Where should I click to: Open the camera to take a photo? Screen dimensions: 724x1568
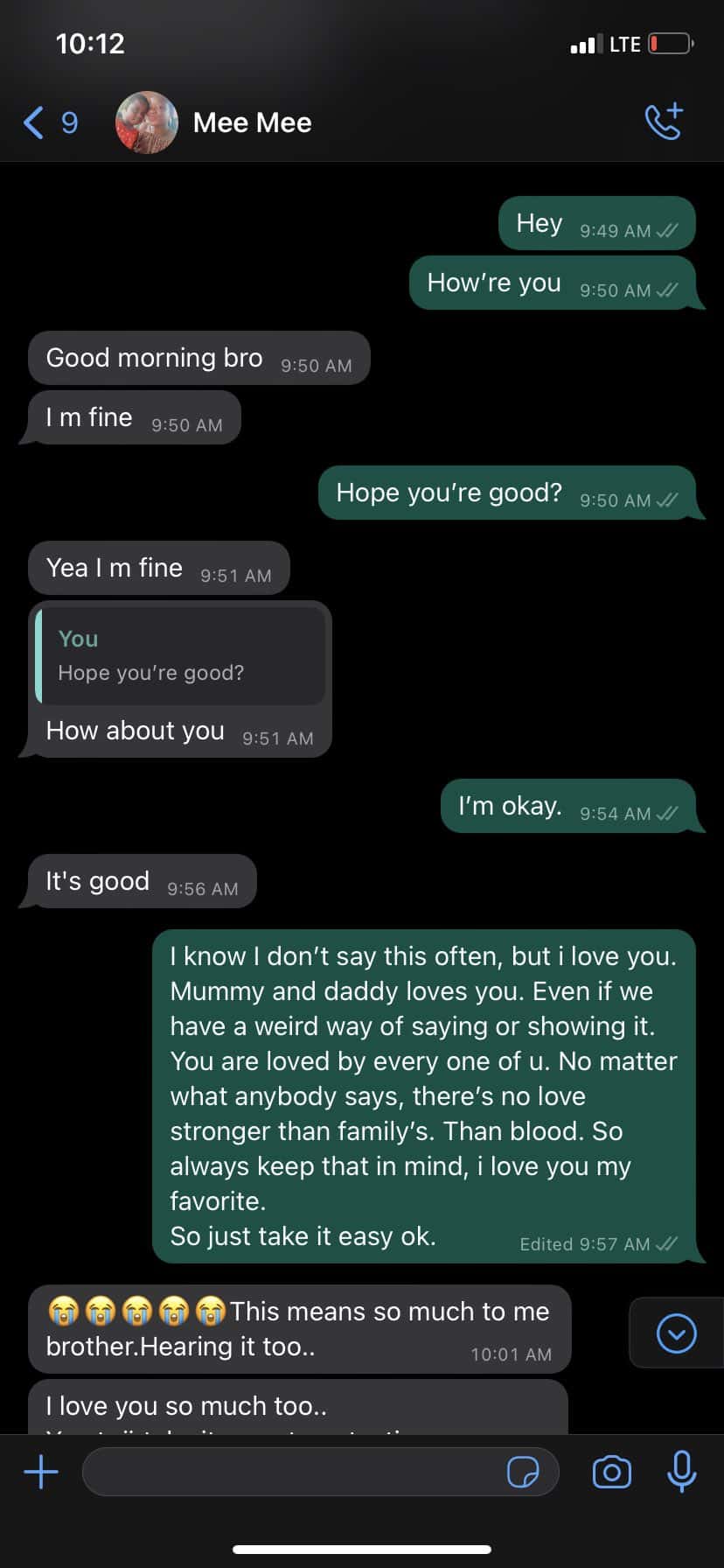click(x=611, y=1472)
